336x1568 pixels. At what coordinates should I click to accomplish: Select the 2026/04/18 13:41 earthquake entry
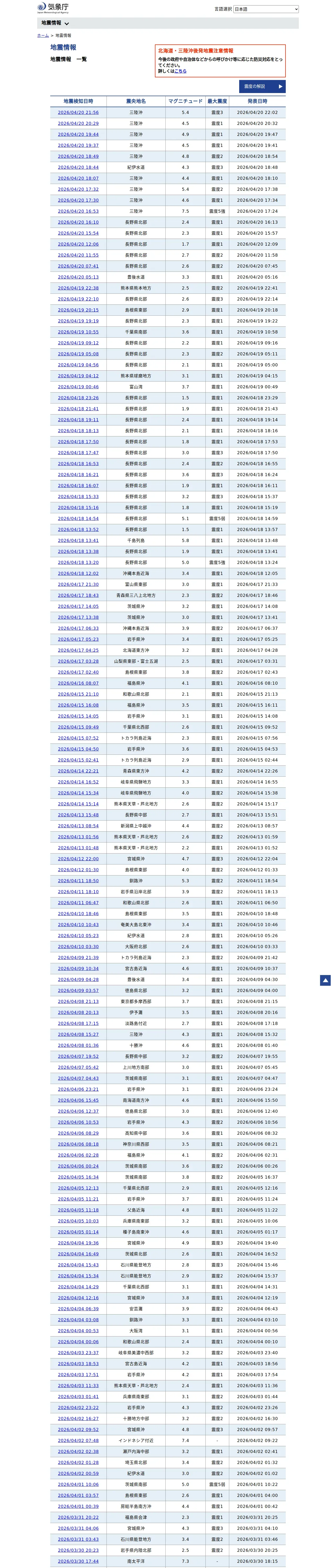(78, 540)
